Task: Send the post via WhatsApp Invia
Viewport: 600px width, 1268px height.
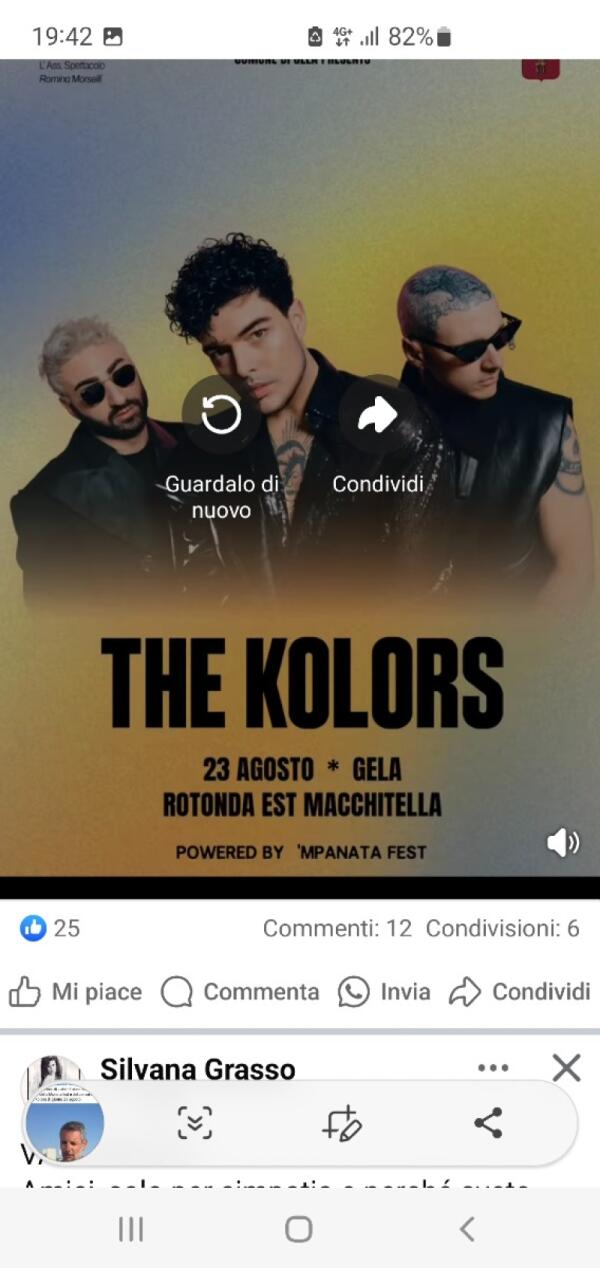Action: [385, 992]
